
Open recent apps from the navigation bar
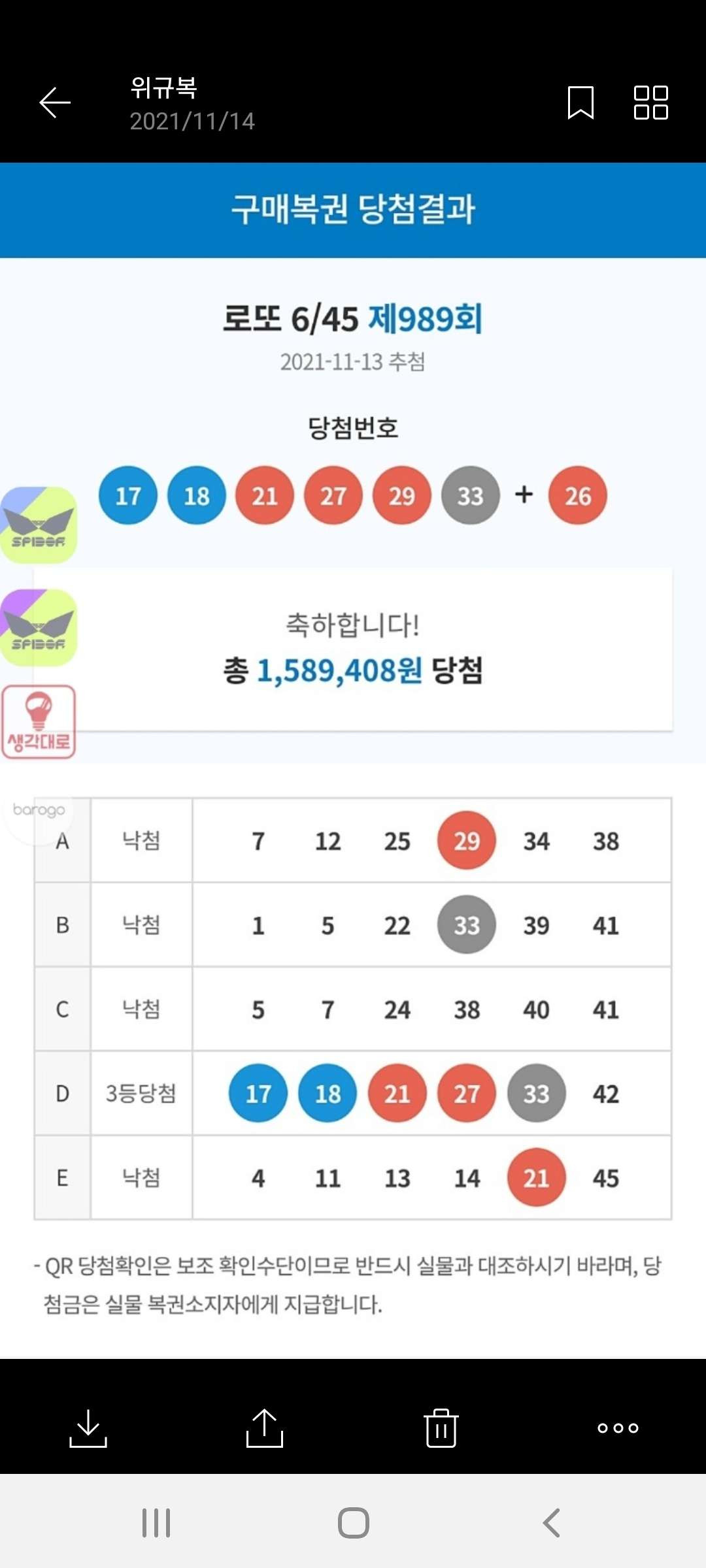coord(156,1523)
